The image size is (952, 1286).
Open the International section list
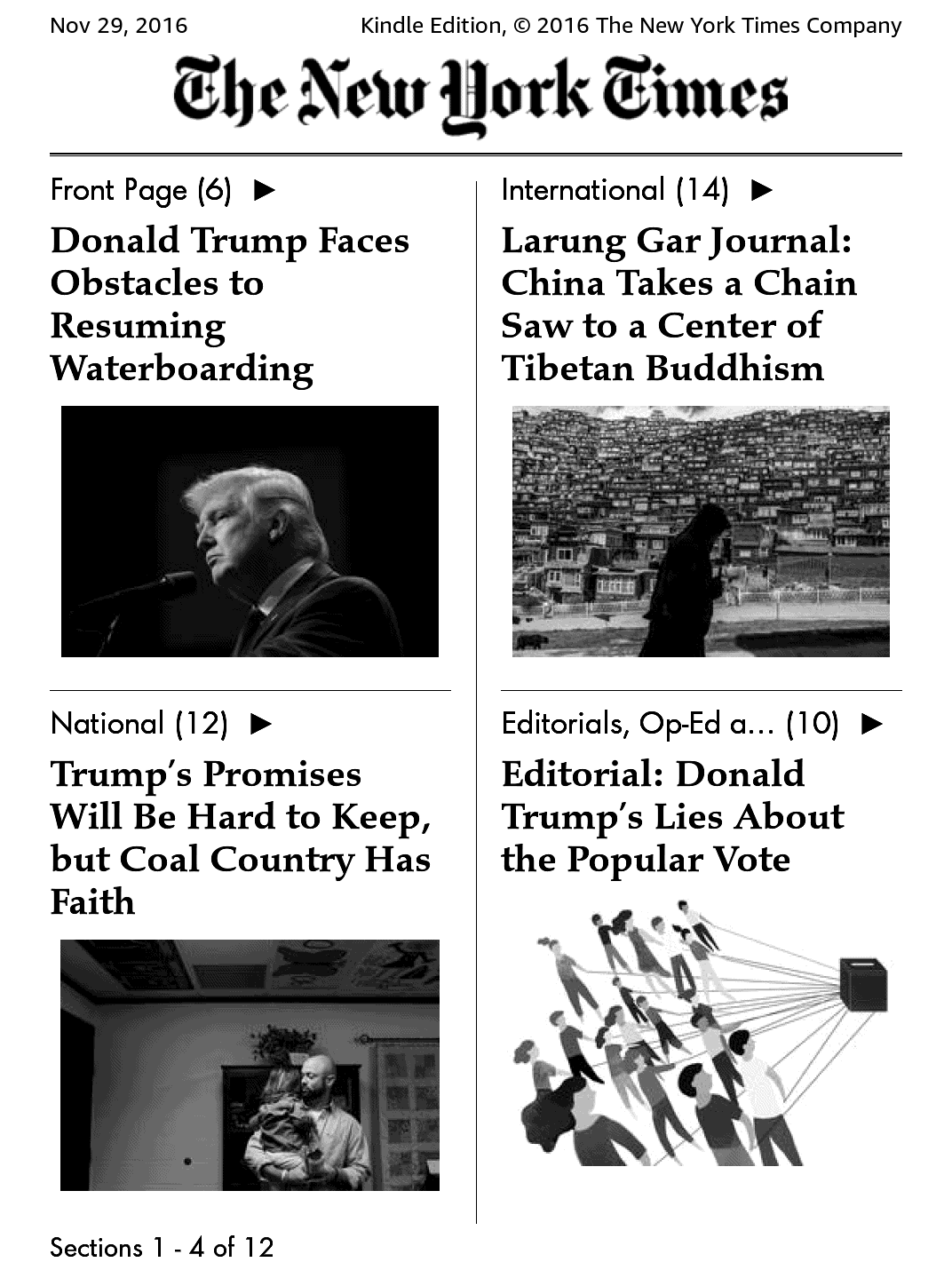[x=637, y=190]
